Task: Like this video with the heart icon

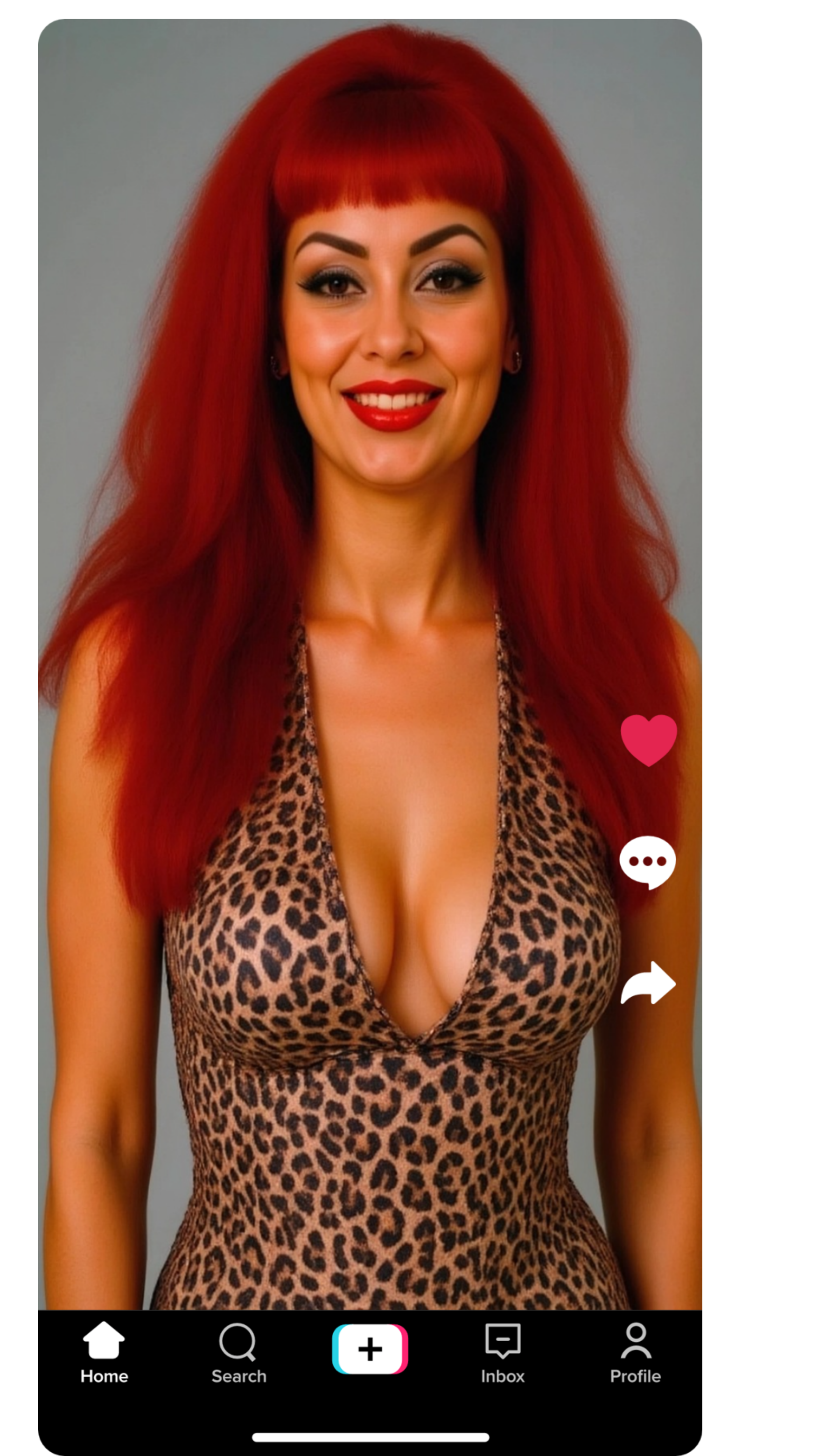Action: click(648, 739)
